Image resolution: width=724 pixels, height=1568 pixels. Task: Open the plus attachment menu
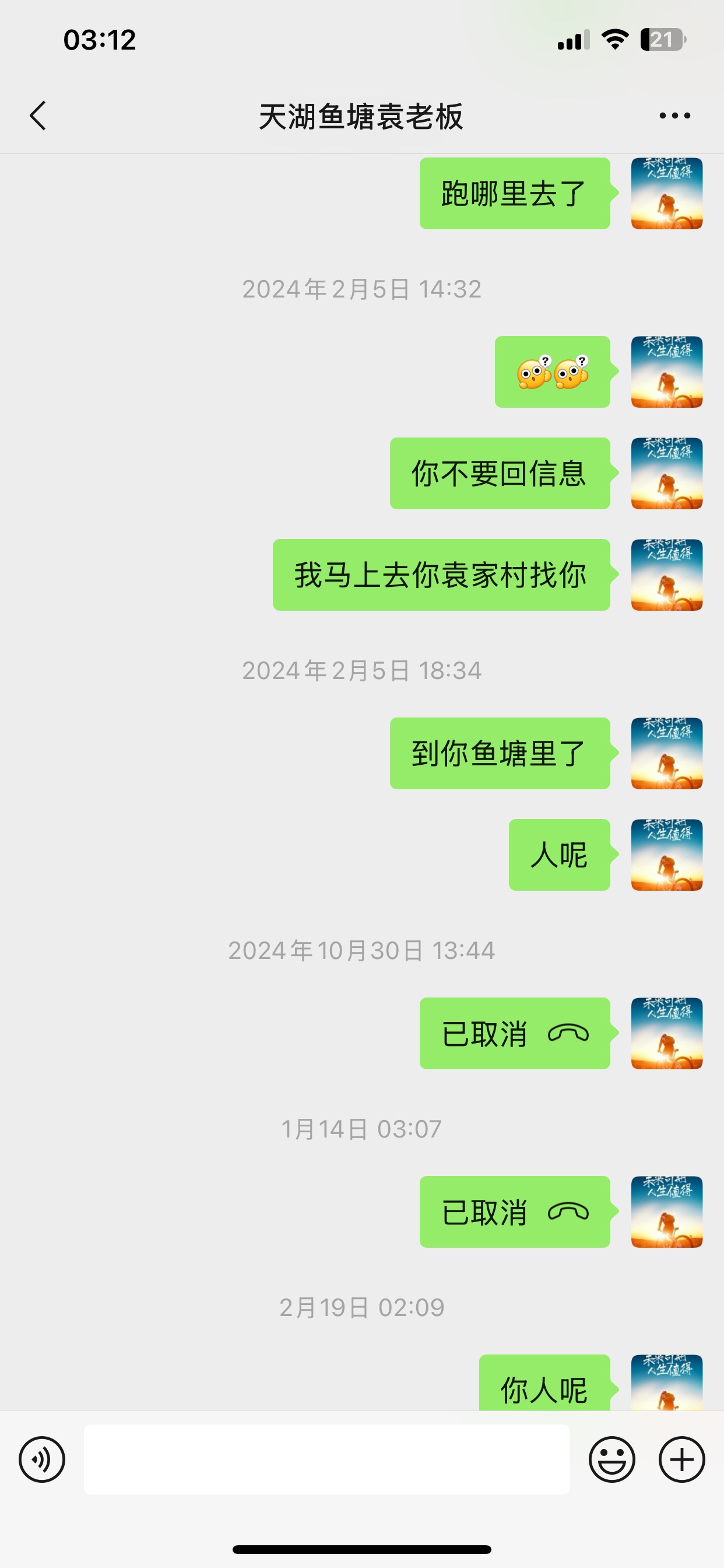point(681,1459)
